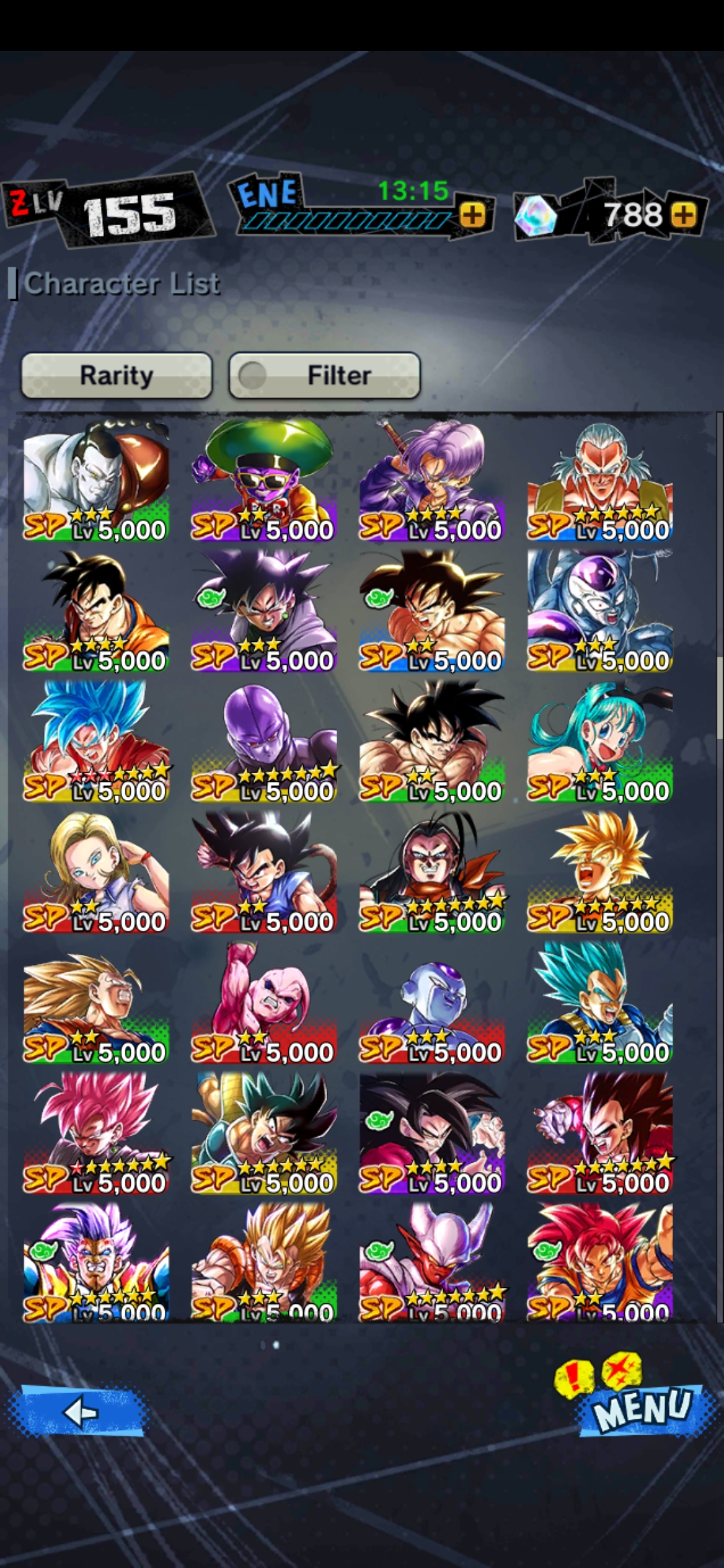This screenshot has width=724, height=1568.
Task: Select the purple Trunks with sword card
Action: [x=432, y=480]
